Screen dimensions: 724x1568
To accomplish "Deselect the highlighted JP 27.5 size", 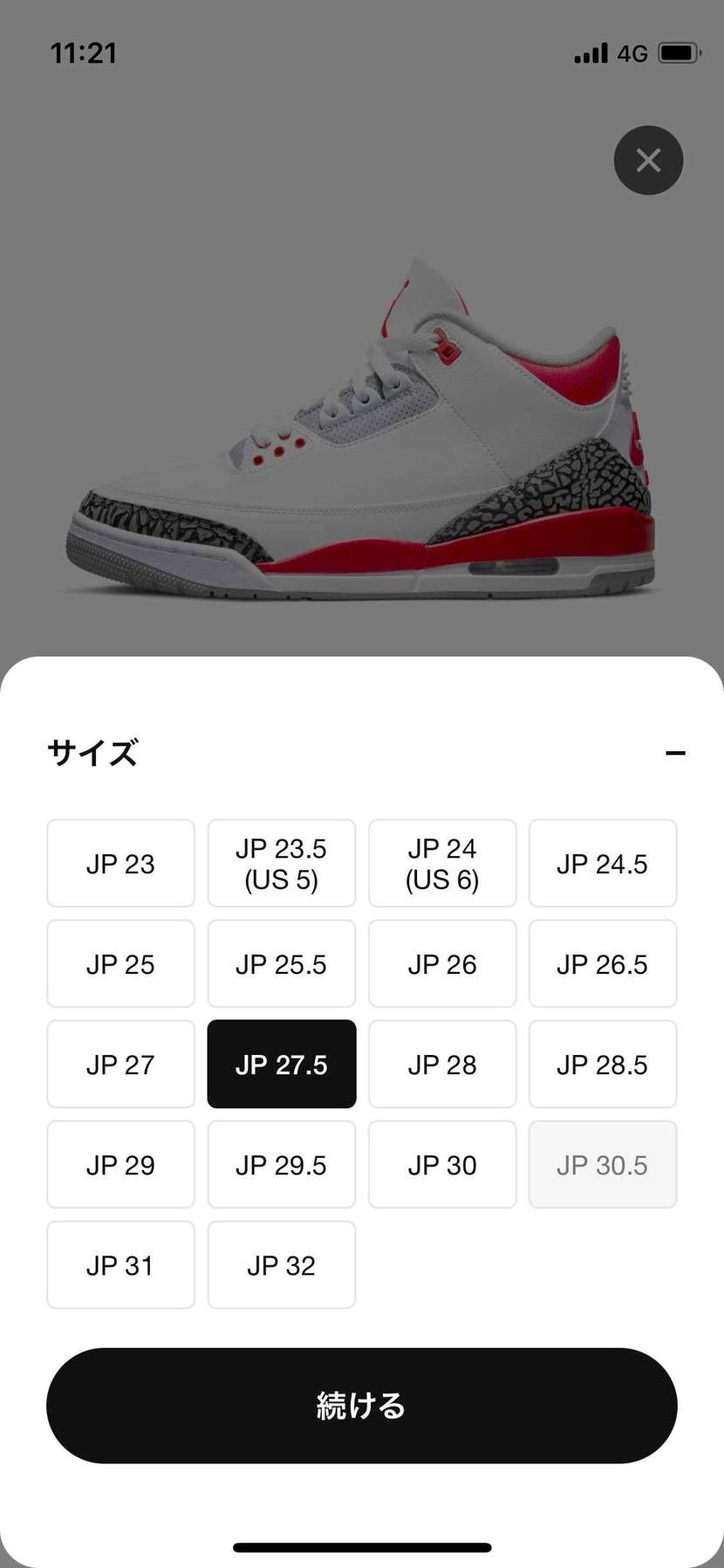I will (281, 1065).
